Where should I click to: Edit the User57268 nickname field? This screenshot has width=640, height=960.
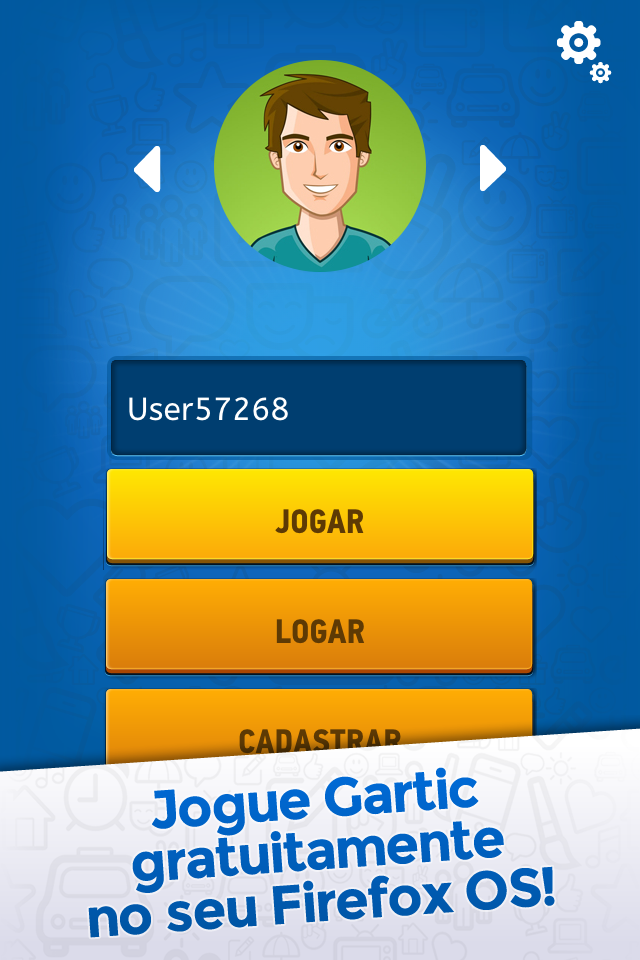point(319,409)
